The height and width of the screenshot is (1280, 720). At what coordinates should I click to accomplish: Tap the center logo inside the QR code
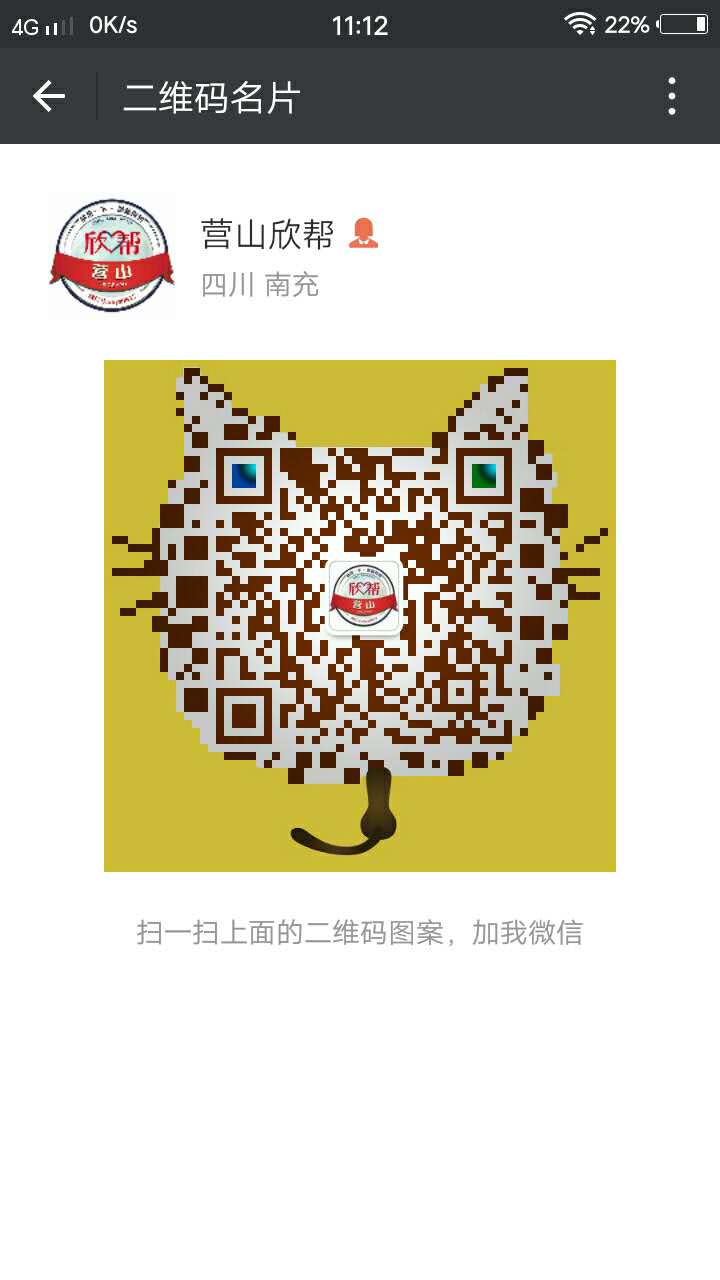tap(363, 592)
